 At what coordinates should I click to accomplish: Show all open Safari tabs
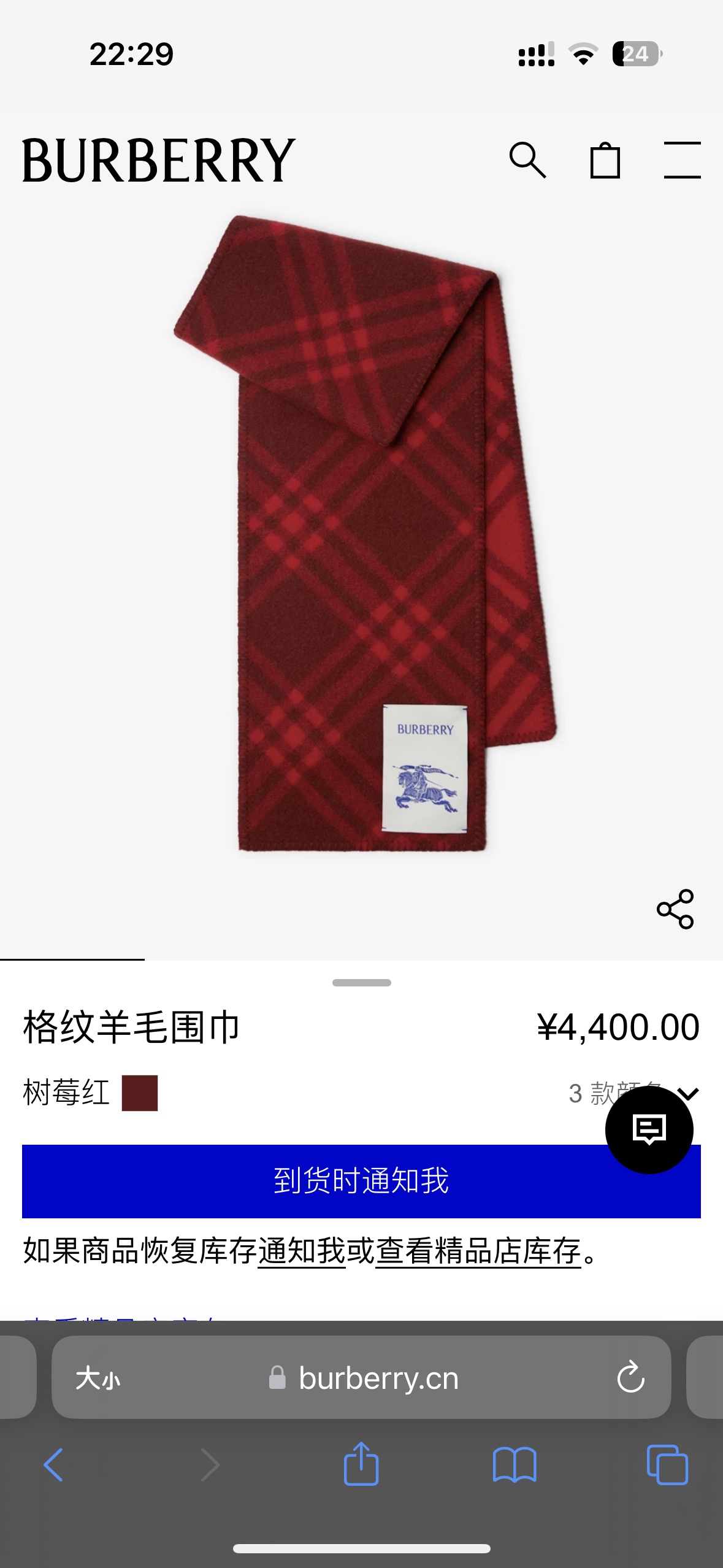click(667, 1465)
